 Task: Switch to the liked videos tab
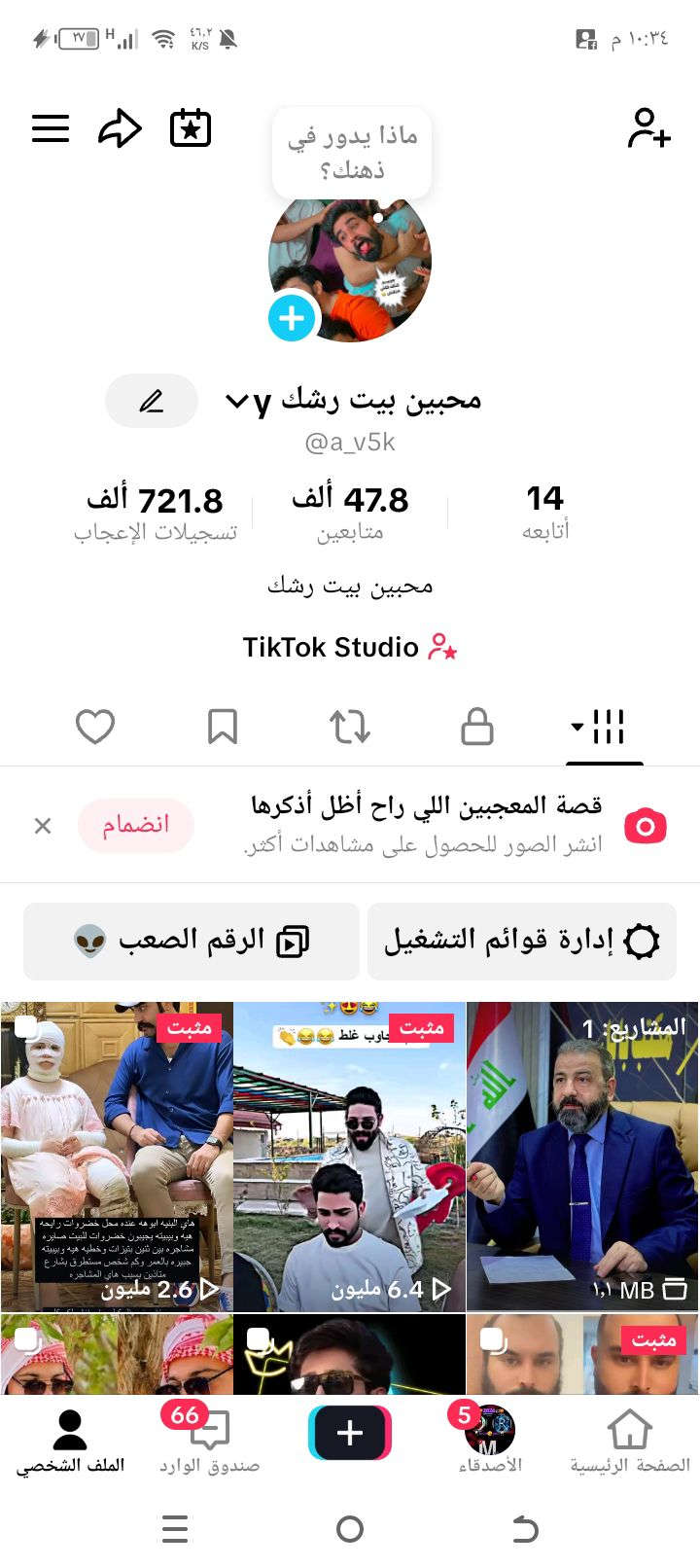coord(95,727)
